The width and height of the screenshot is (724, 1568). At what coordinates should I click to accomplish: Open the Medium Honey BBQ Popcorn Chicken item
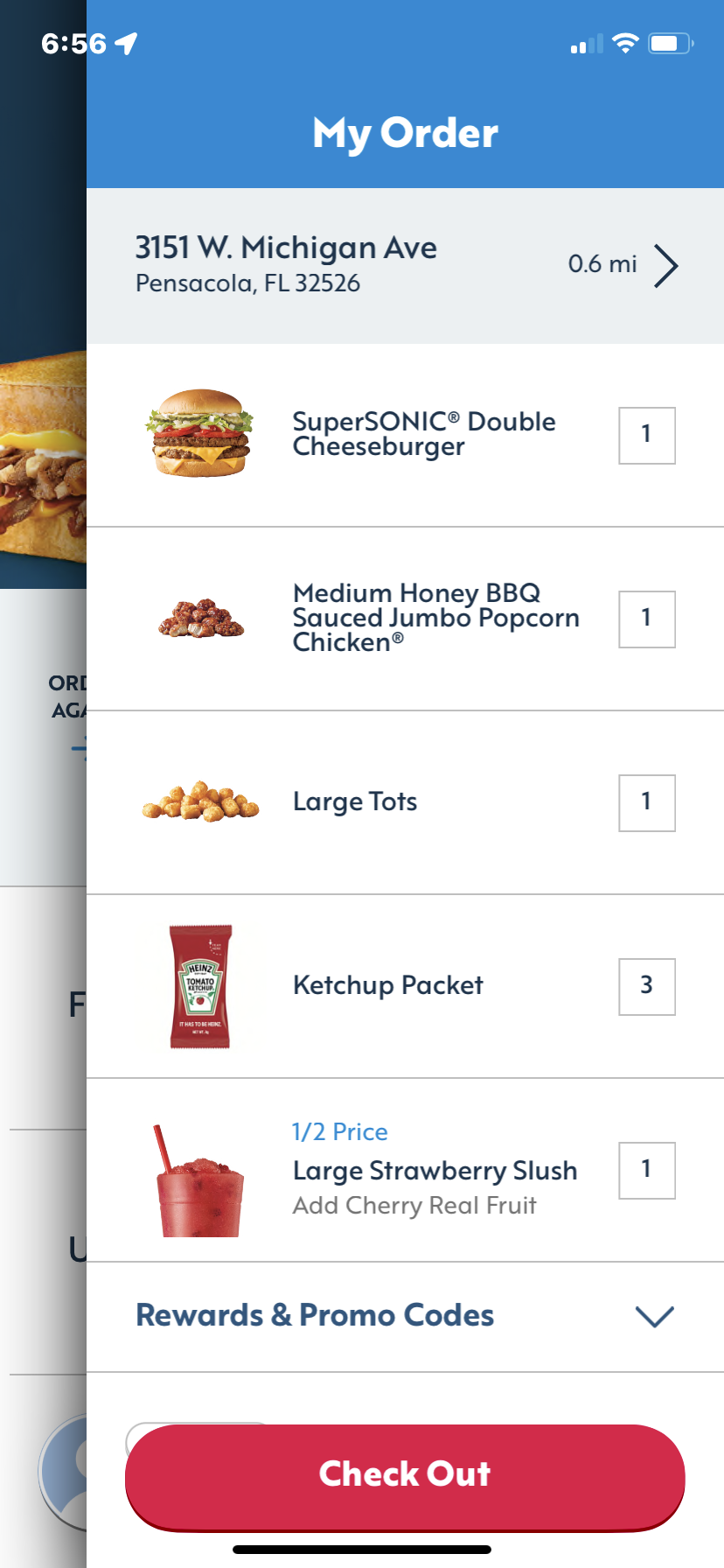(x=435, y=618)
